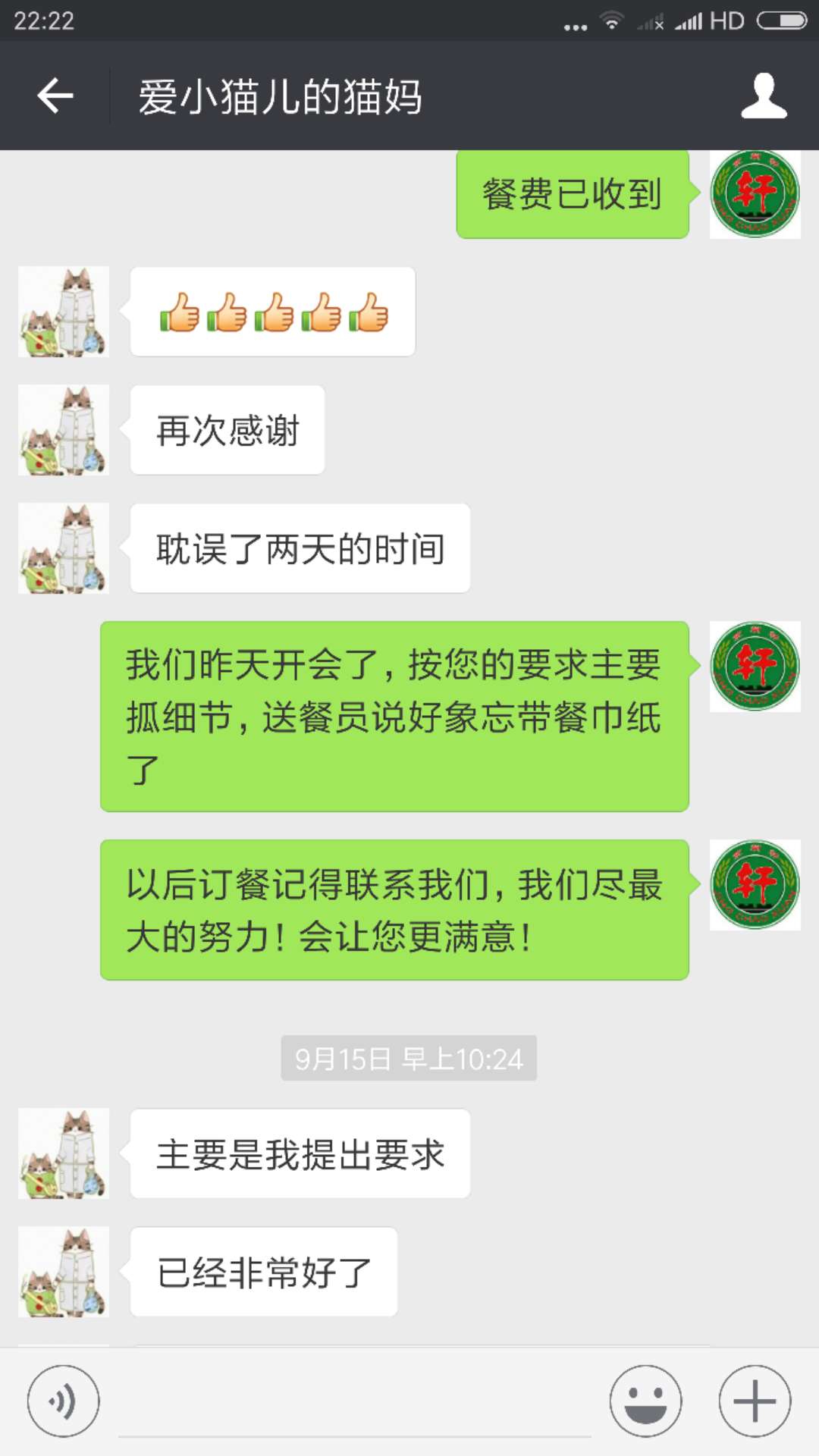Open my avatar beside 餐费已收到

coord(755,194)
